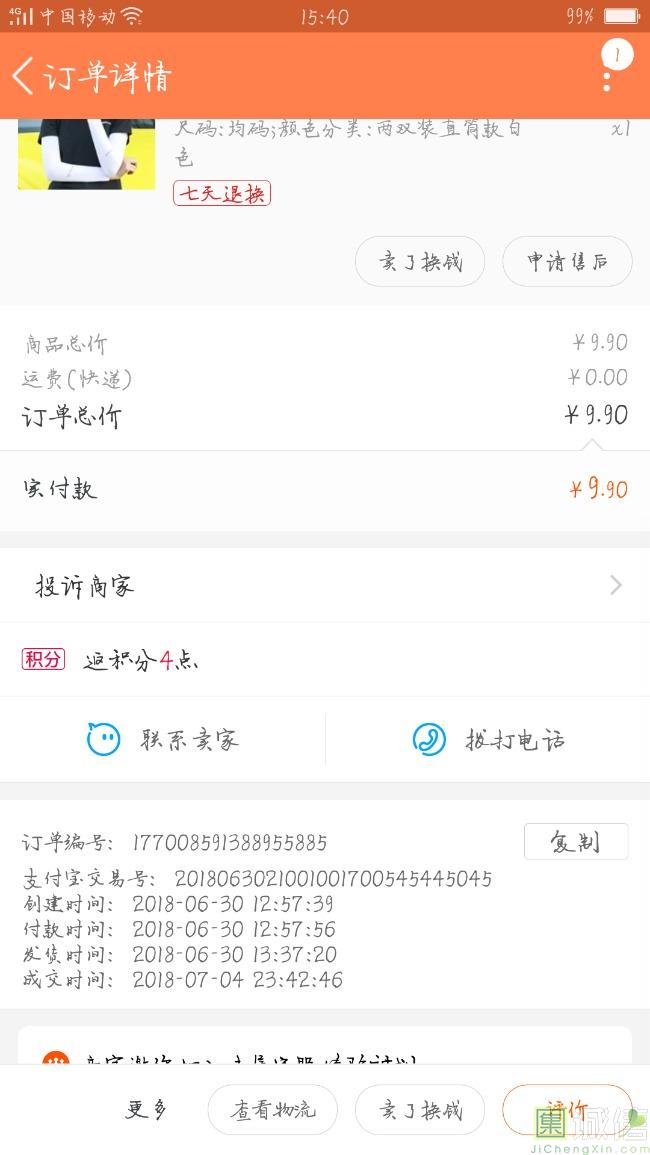Tap 卖了换钱 in bottom bar
Screen dimensions: 650x1155
[420, 1110]
